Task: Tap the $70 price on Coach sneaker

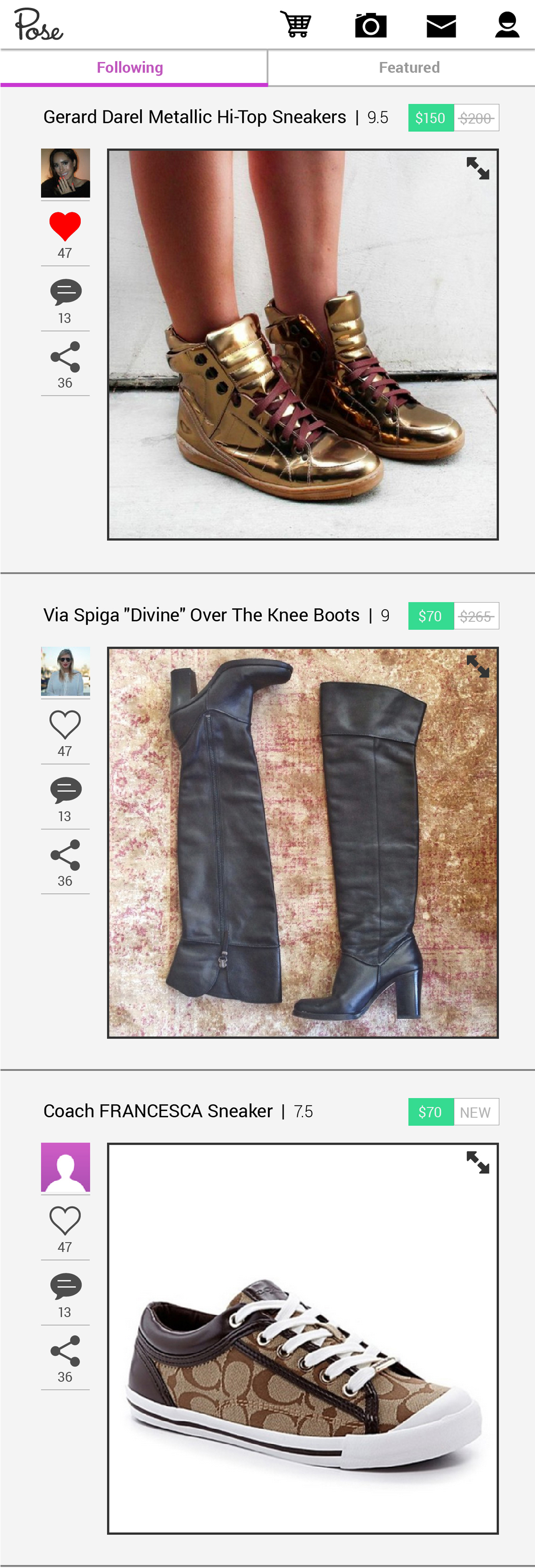Action: (430, 1112)
